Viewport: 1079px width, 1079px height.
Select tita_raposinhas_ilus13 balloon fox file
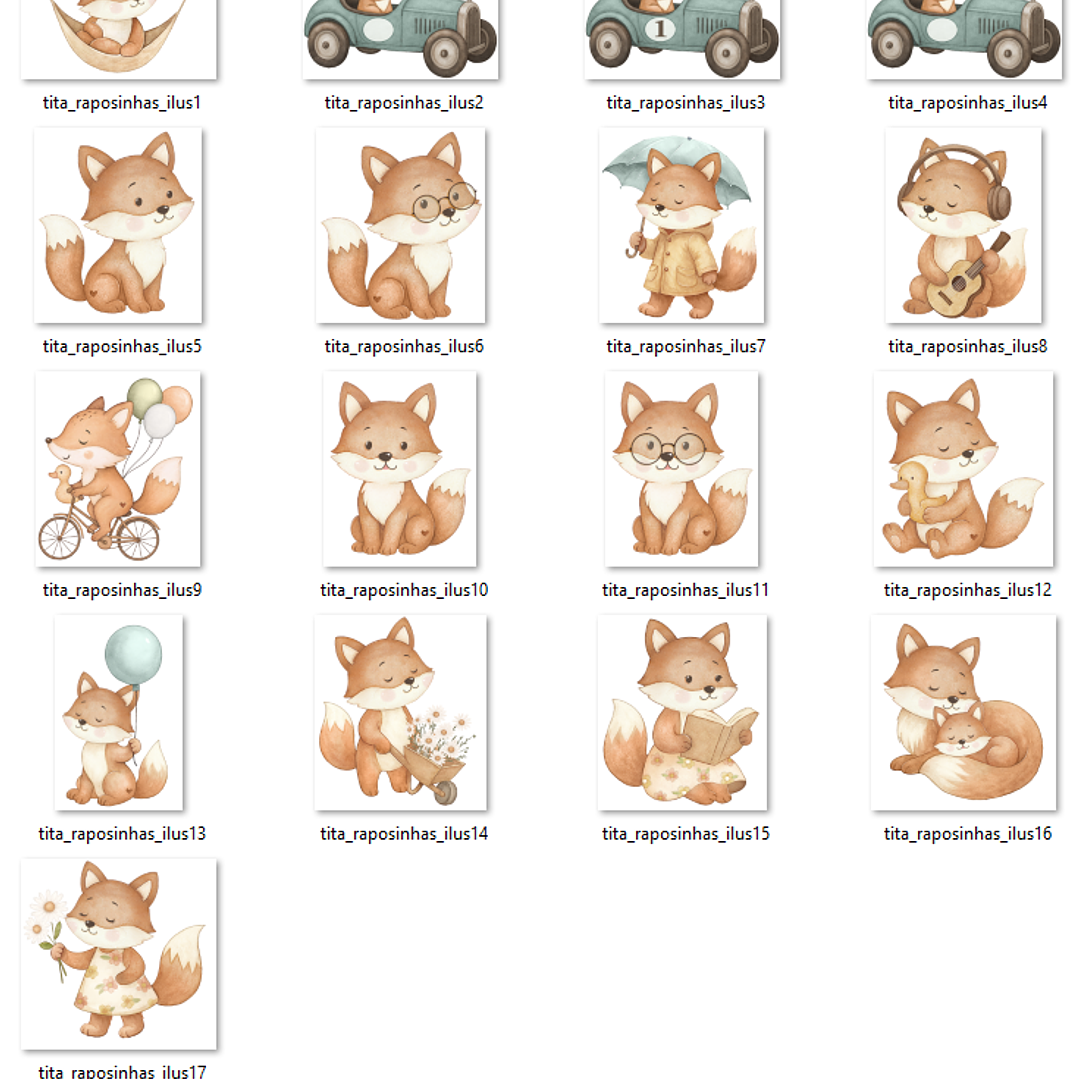click(x=118, y=712)
